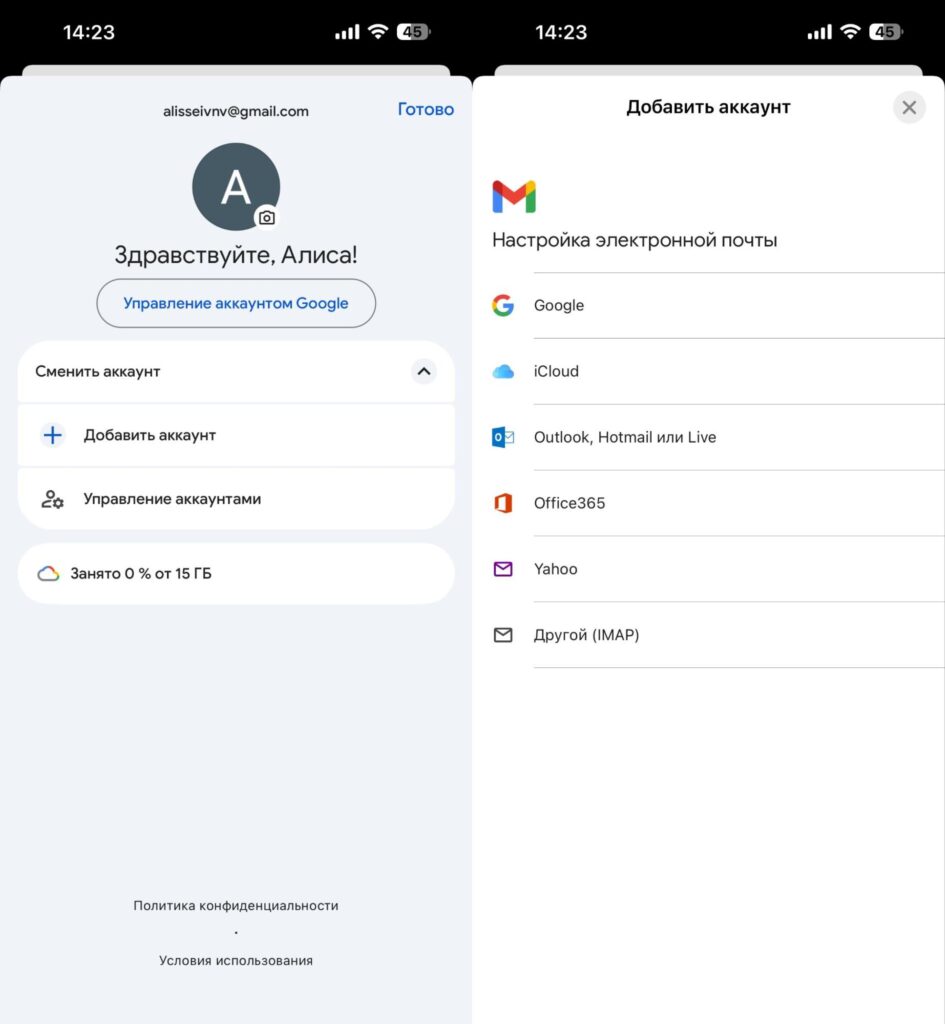Open Условия использования link

pos(236,961)
